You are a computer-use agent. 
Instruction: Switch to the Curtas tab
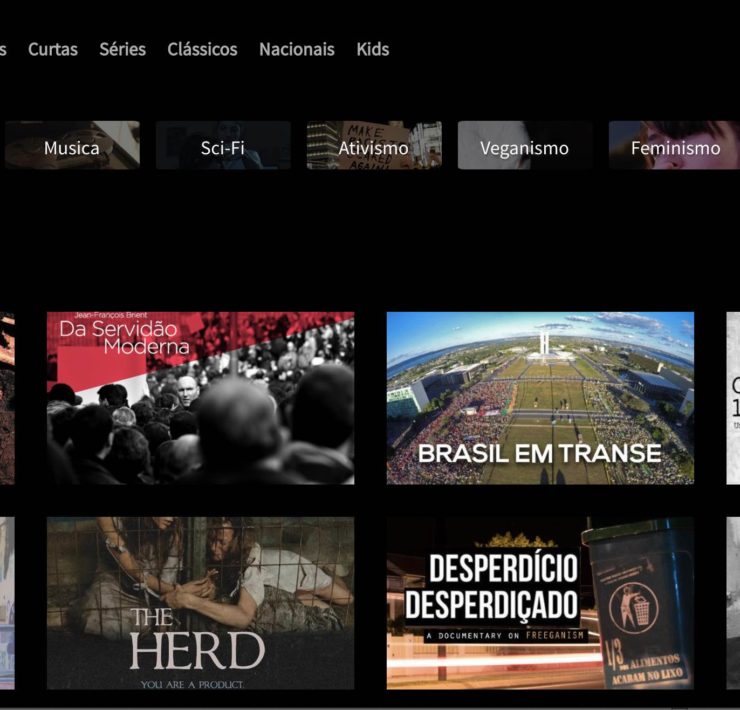click(x=52, y=49)
